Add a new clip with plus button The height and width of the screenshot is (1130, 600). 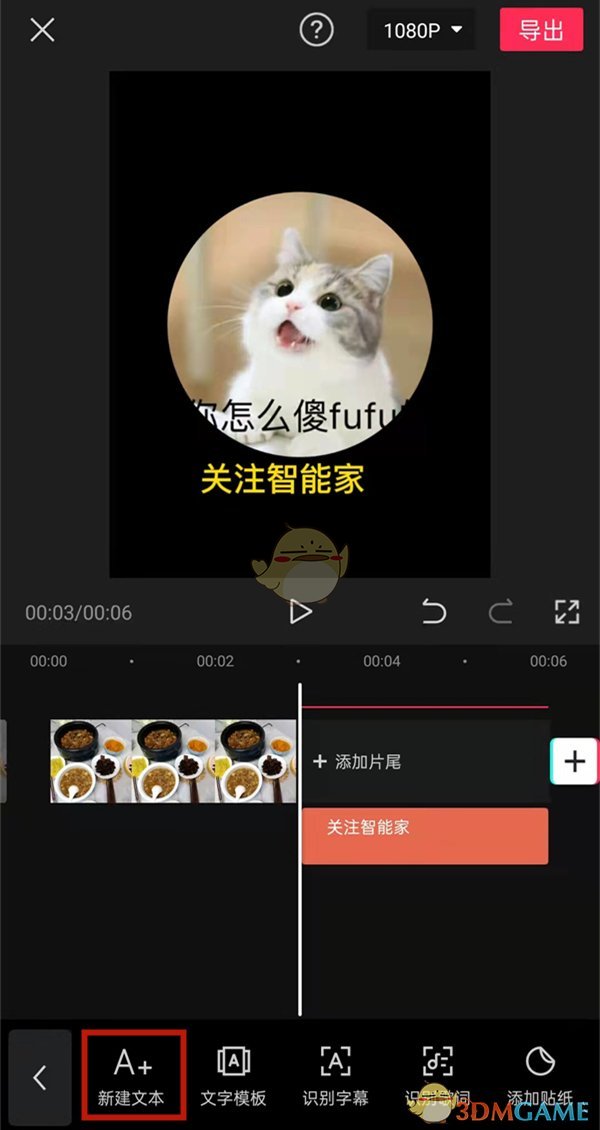point(574,762)
